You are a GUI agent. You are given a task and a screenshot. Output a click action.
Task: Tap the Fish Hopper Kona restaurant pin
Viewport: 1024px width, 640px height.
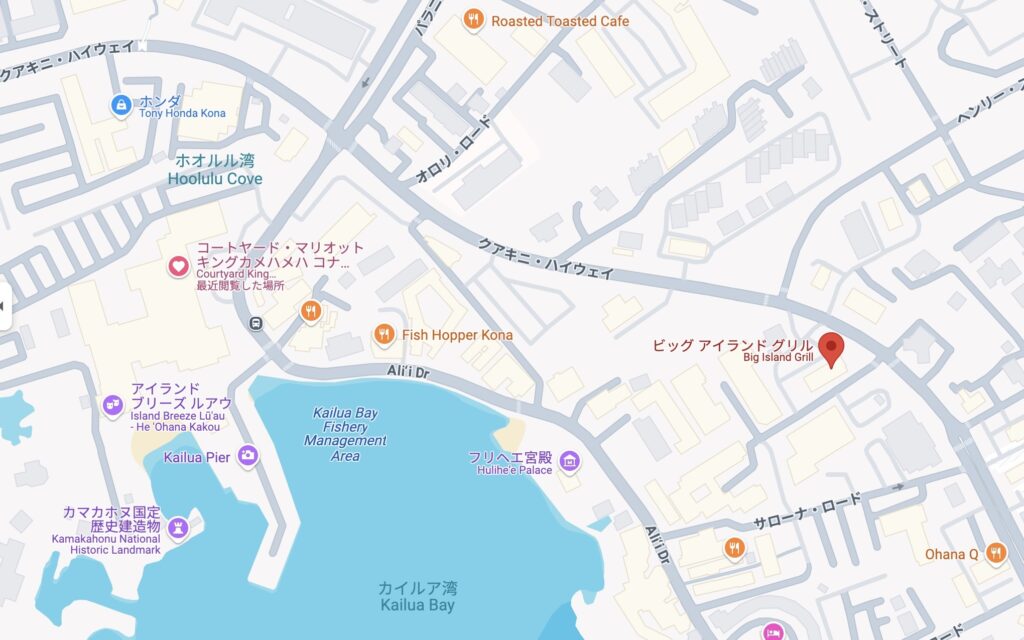(x=383, y=334)
